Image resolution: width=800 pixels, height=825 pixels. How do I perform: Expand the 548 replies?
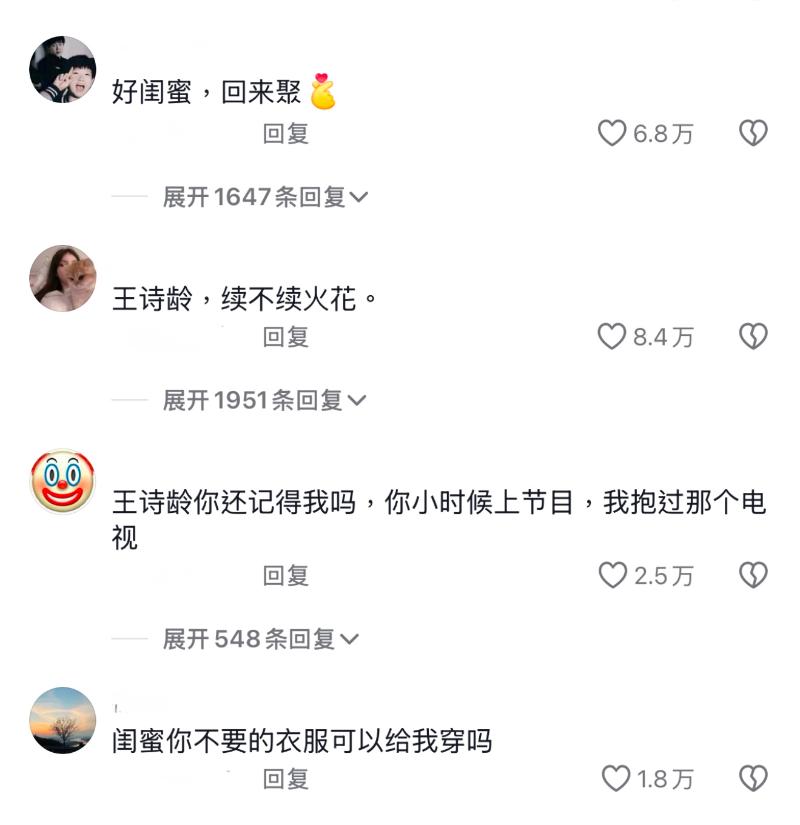click(260, 639)
